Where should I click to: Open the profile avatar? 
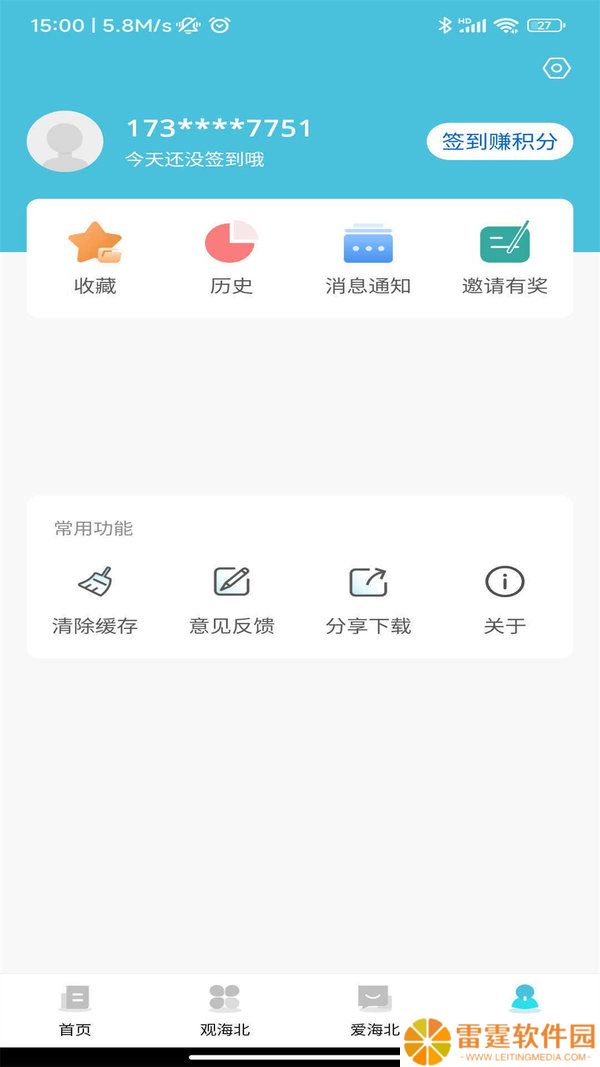coord(65,141)
